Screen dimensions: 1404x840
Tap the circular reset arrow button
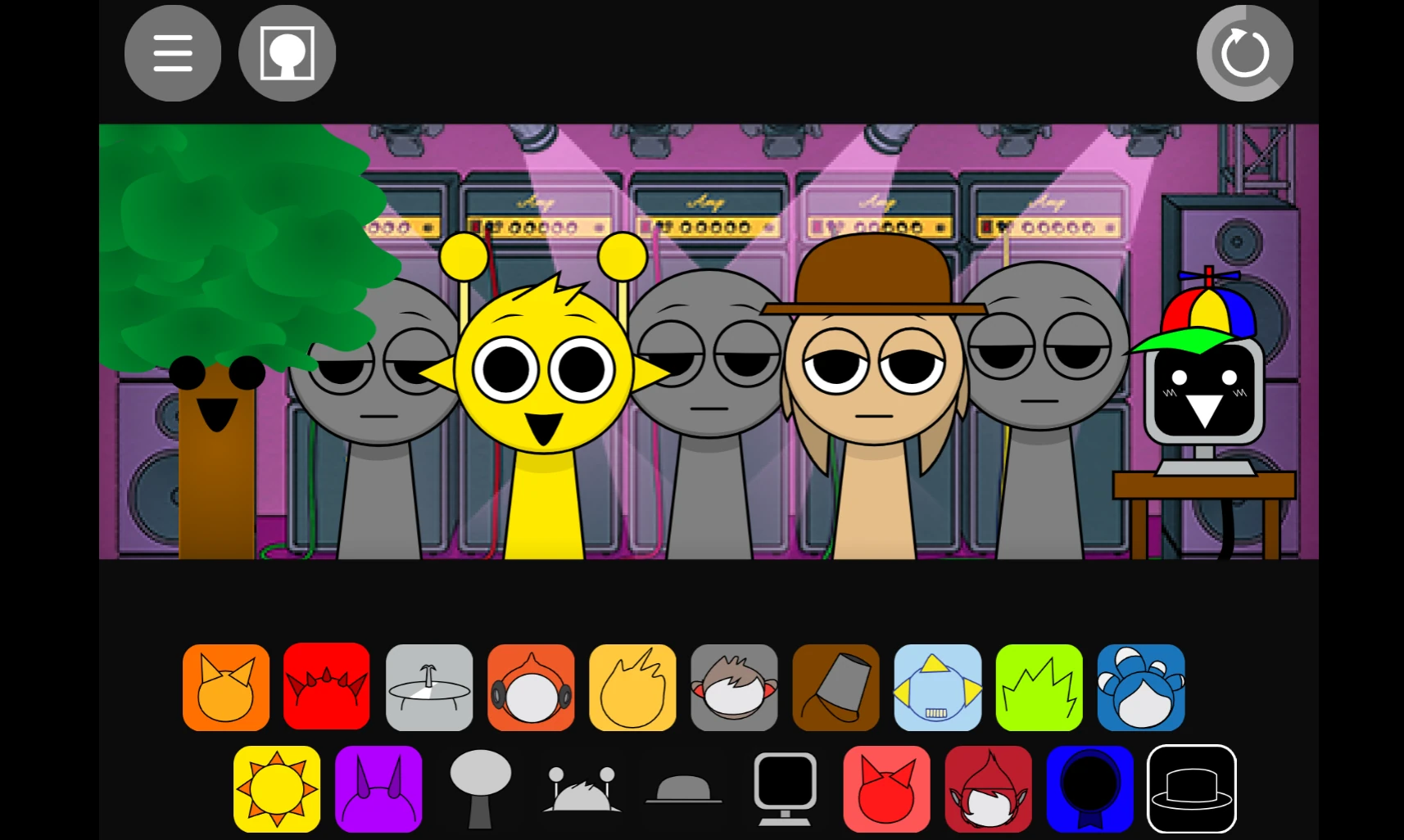tap(1244, 53)
